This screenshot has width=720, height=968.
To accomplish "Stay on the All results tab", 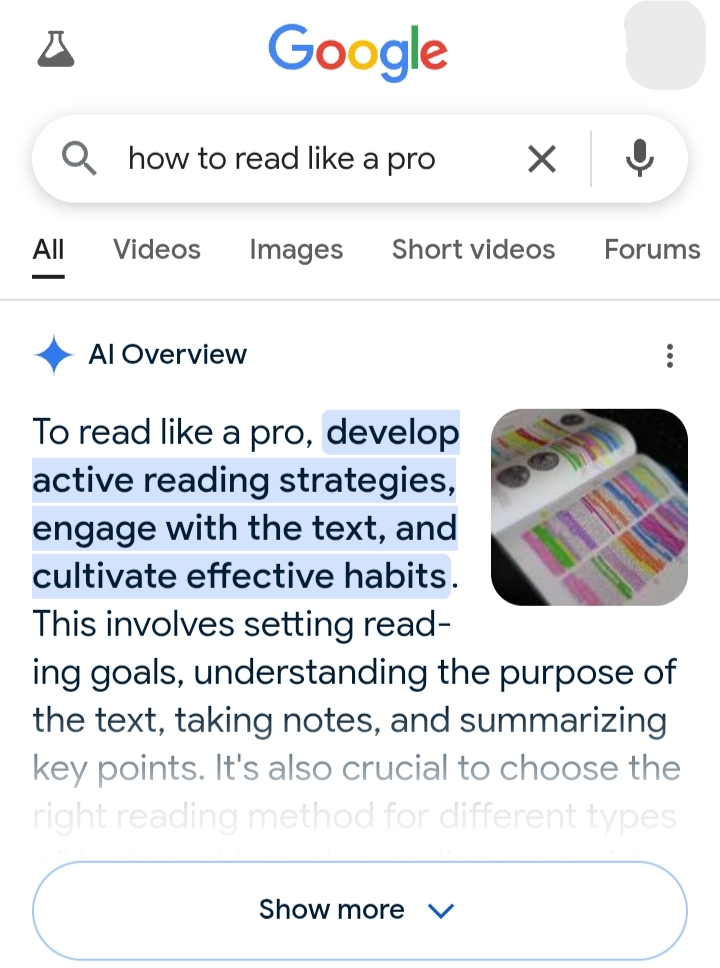I will point(47,249).
